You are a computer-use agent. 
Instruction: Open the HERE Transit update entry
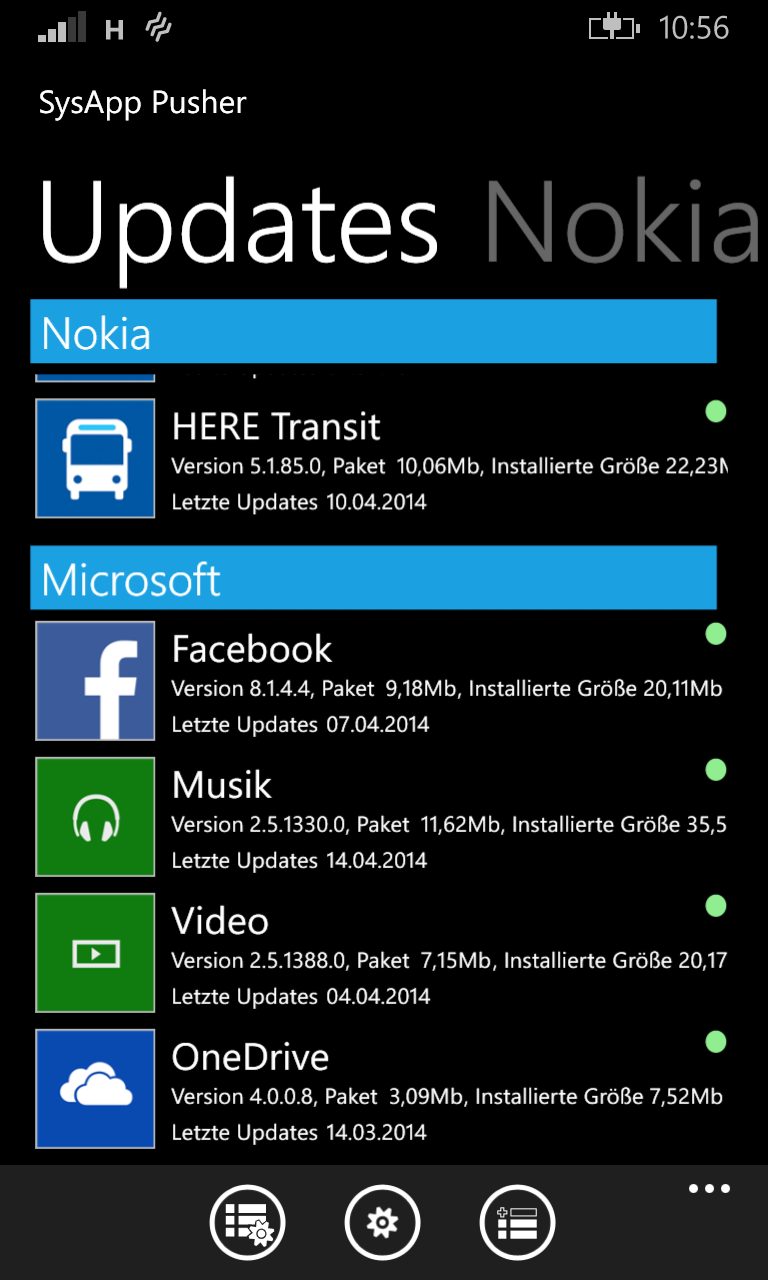pyautogui.click(x=380, y=460)
